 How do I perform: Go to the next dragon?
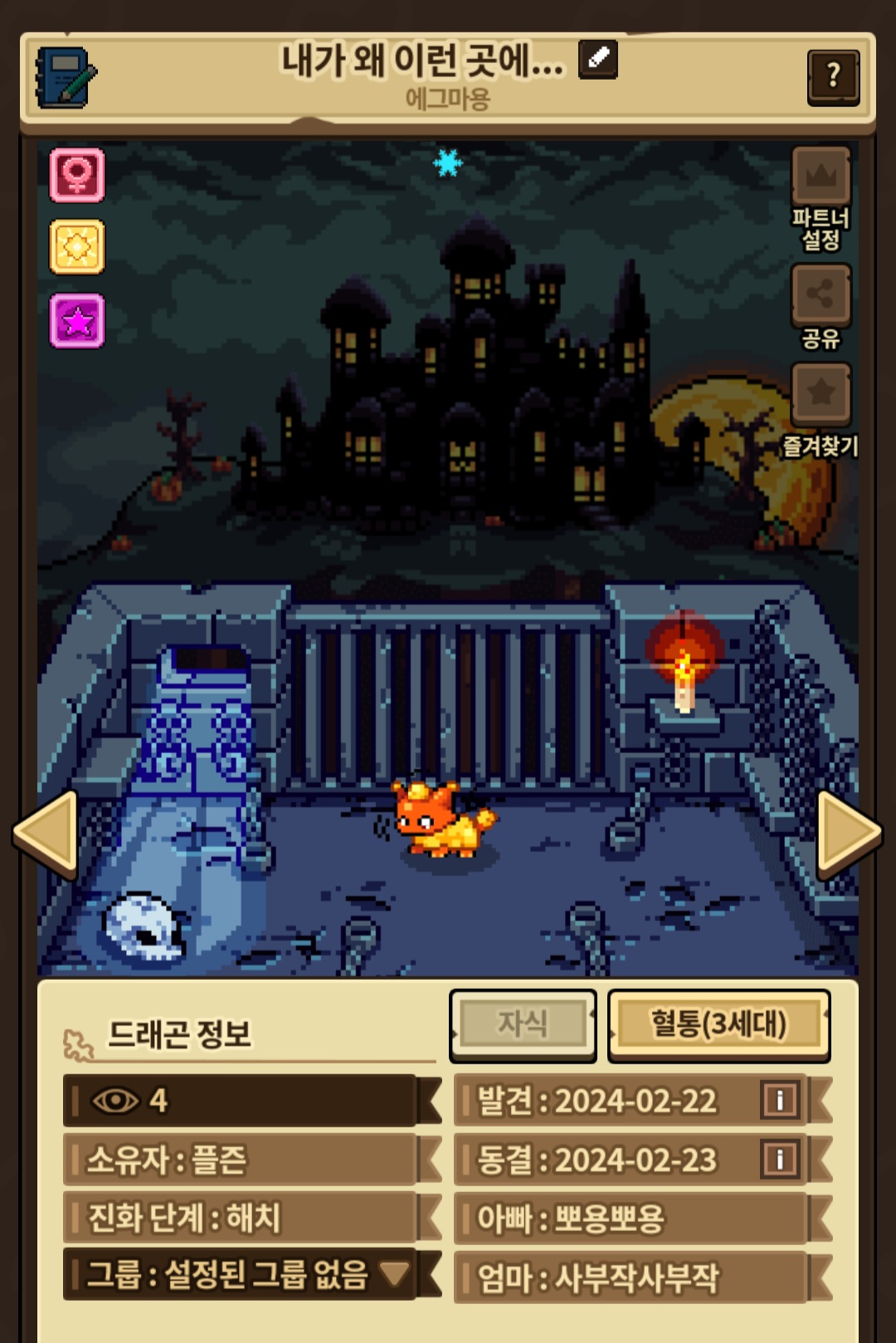pyautogui.click(x=849, y=834)
